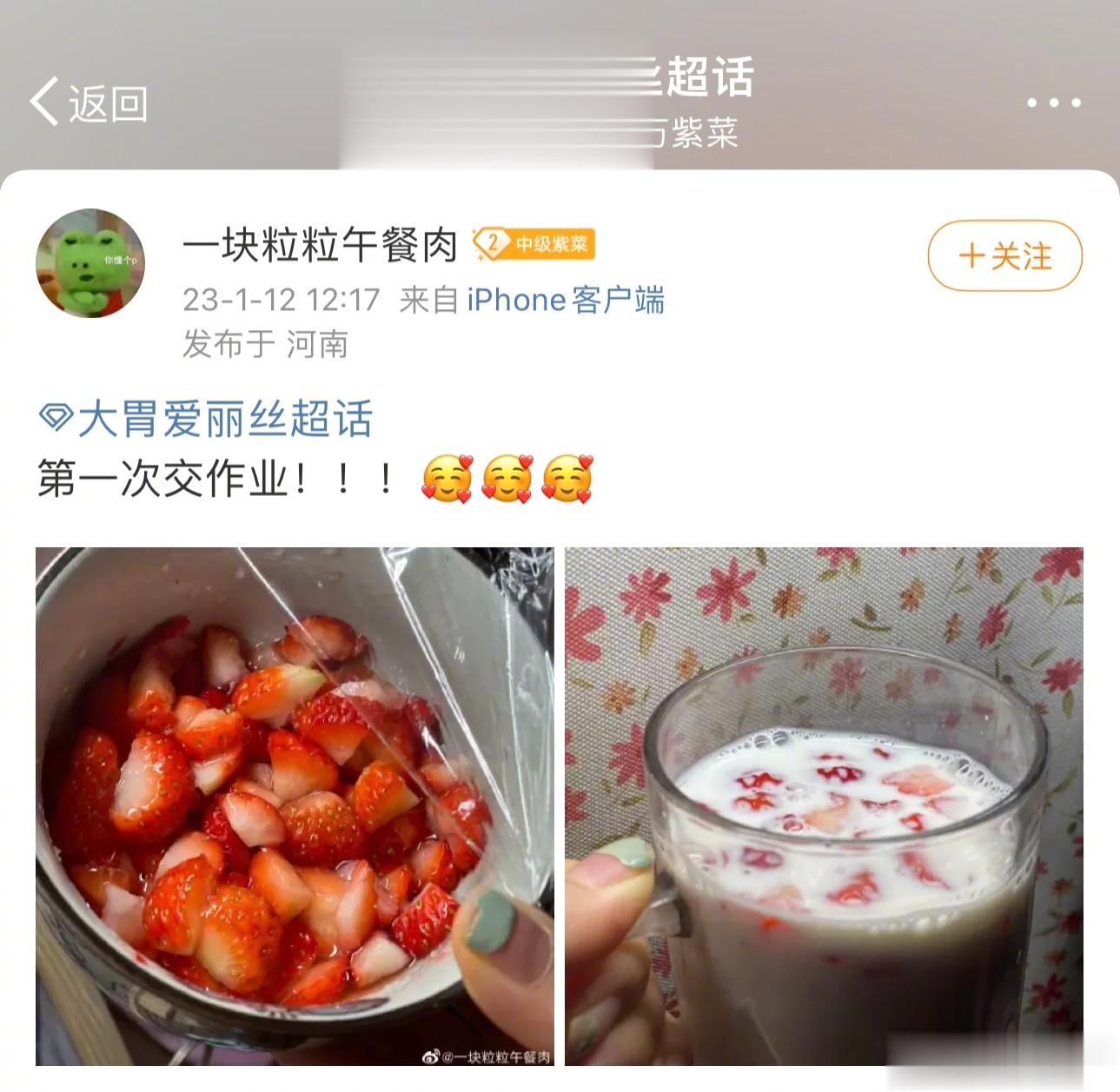The height and width of the screenshot is (1092, 1120).
Task: Open the three-dot overflow menu
Action: [1053, 103]
